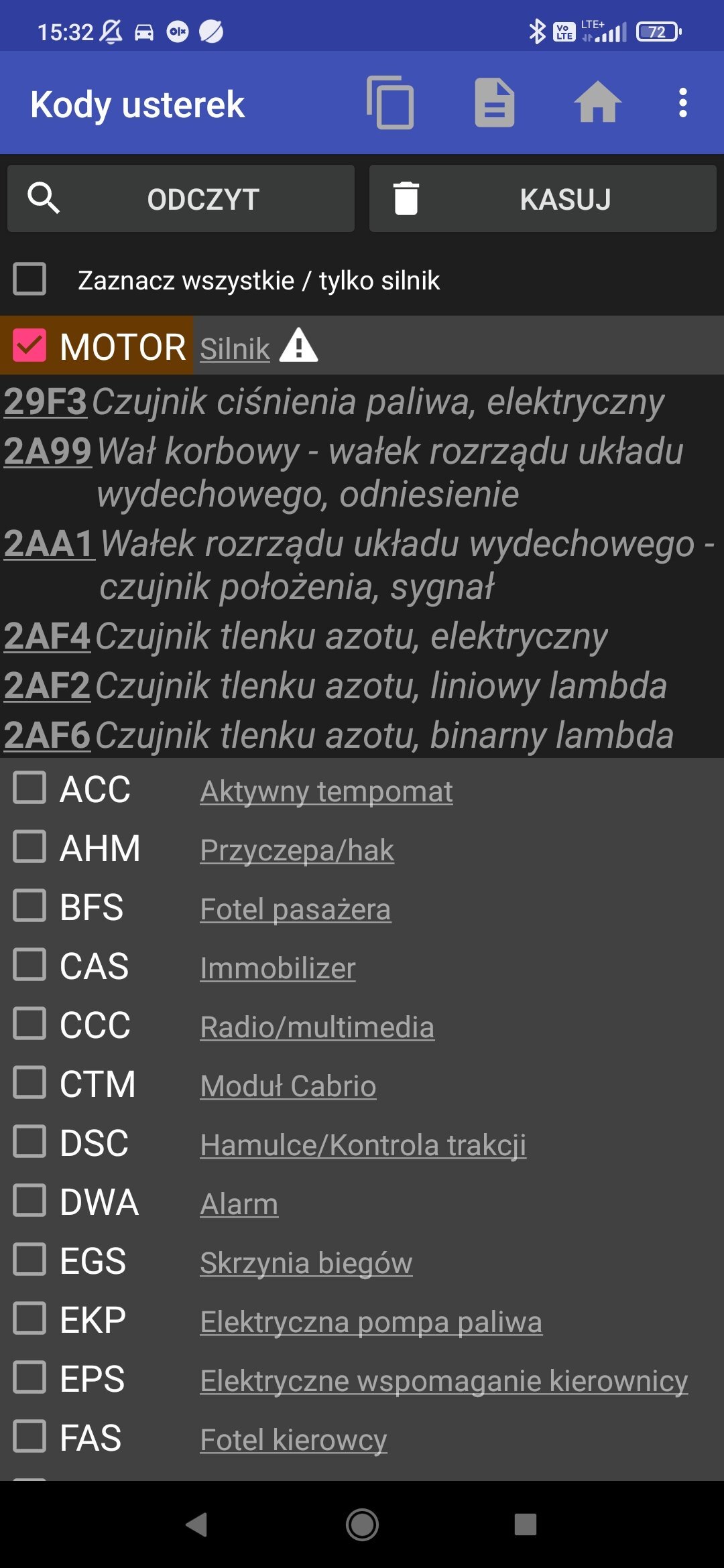
Task: Tap KASUJ to clear fault codes
Action: (x=543, y=199)
